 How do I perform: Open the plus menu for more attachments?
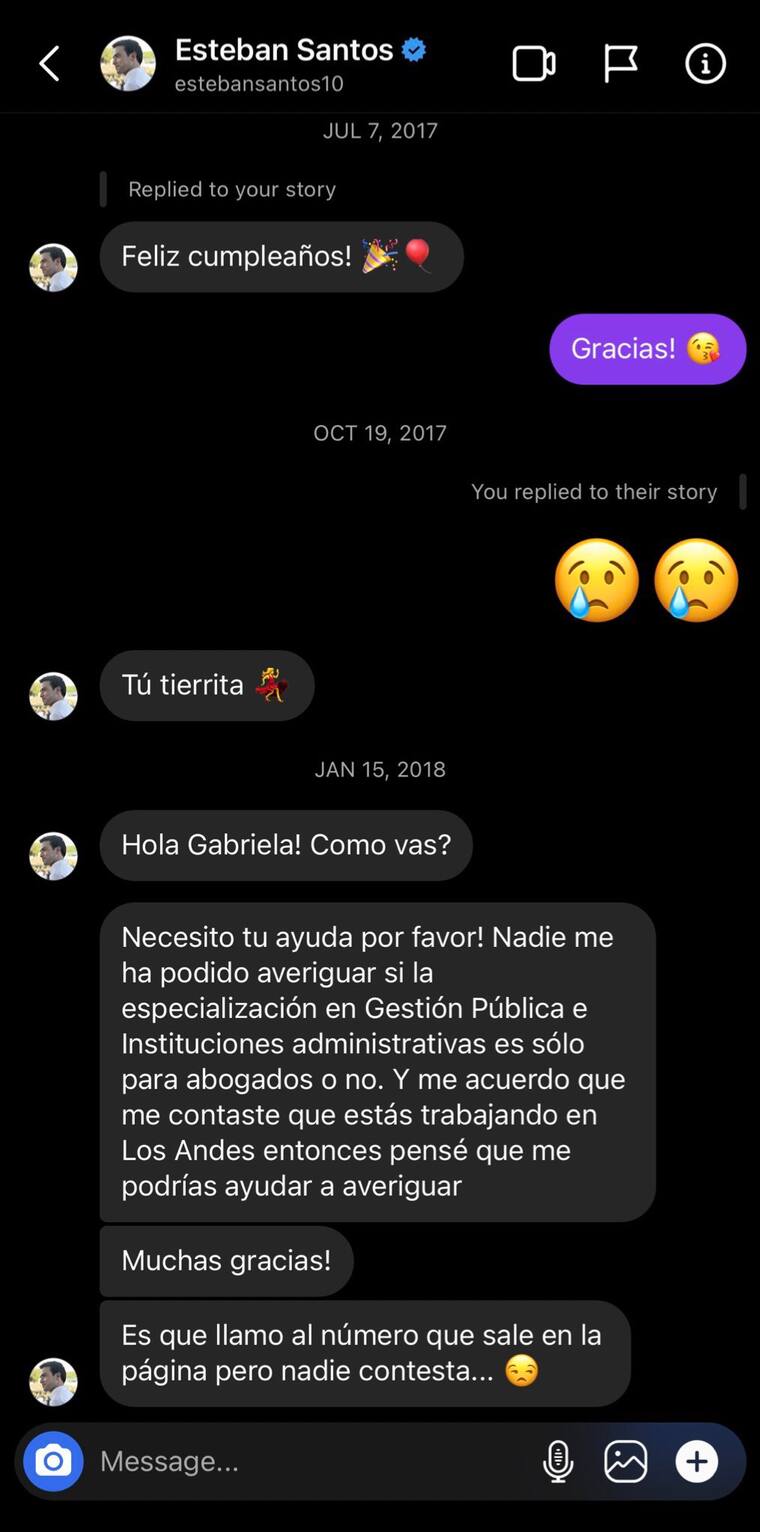point(697,1462)
